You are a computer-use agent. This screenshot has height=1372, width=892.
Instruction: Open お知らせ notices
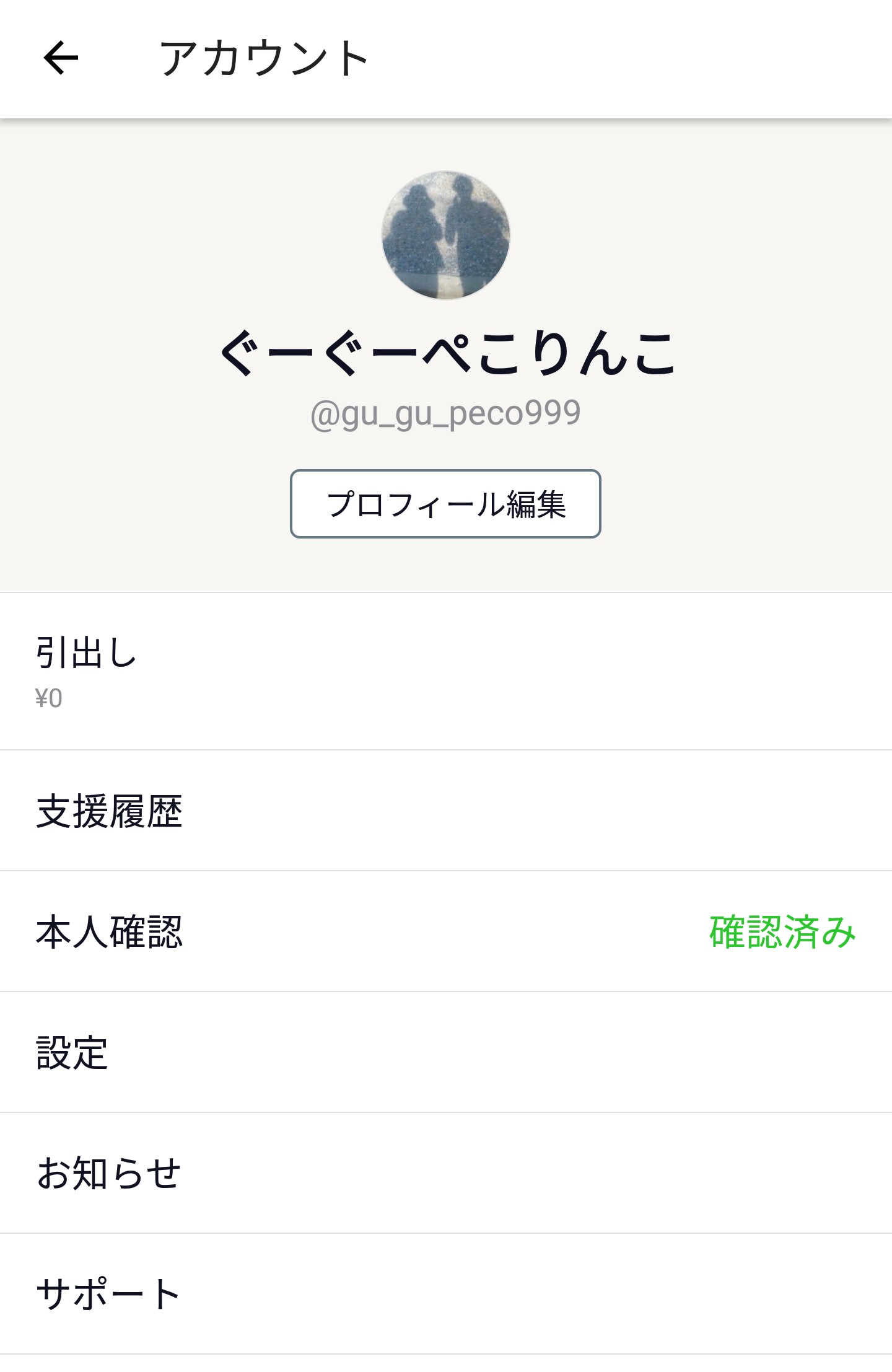tap(446, 1173)
